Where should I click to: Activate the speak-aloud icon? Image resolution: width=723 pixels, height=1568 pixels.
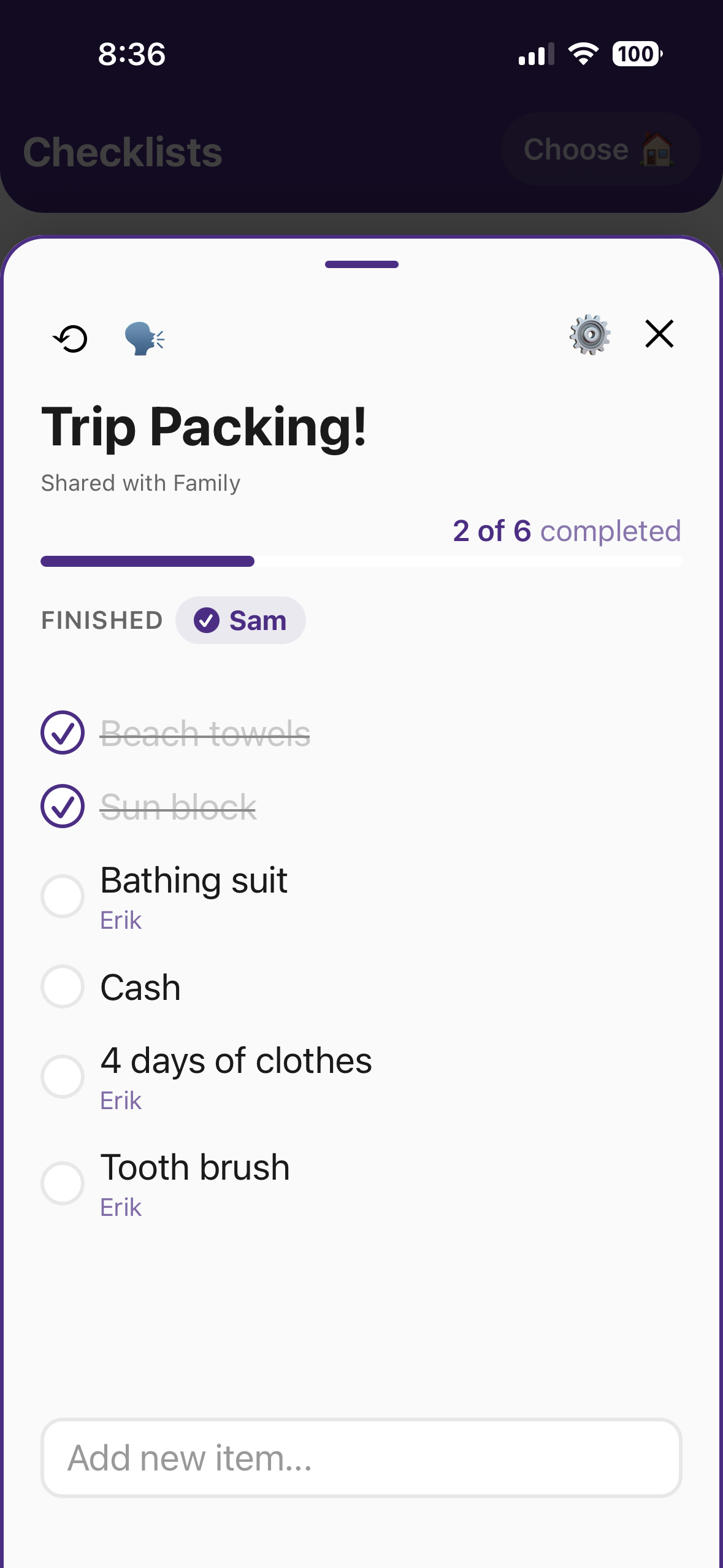point(145,336)
